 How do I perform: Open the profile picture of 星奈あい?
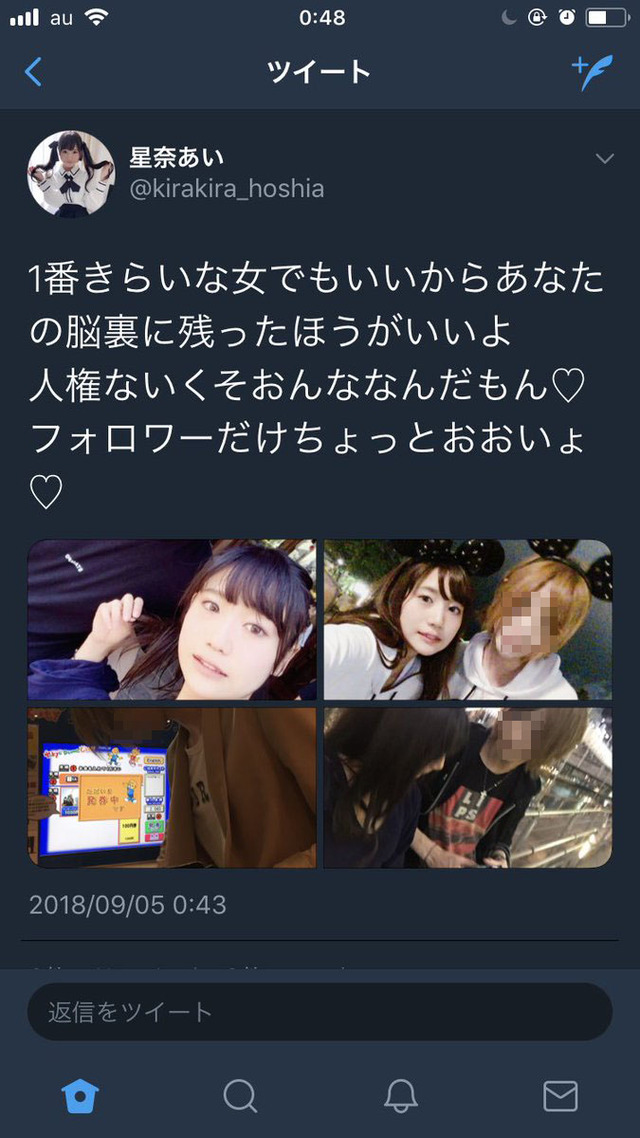71,173
